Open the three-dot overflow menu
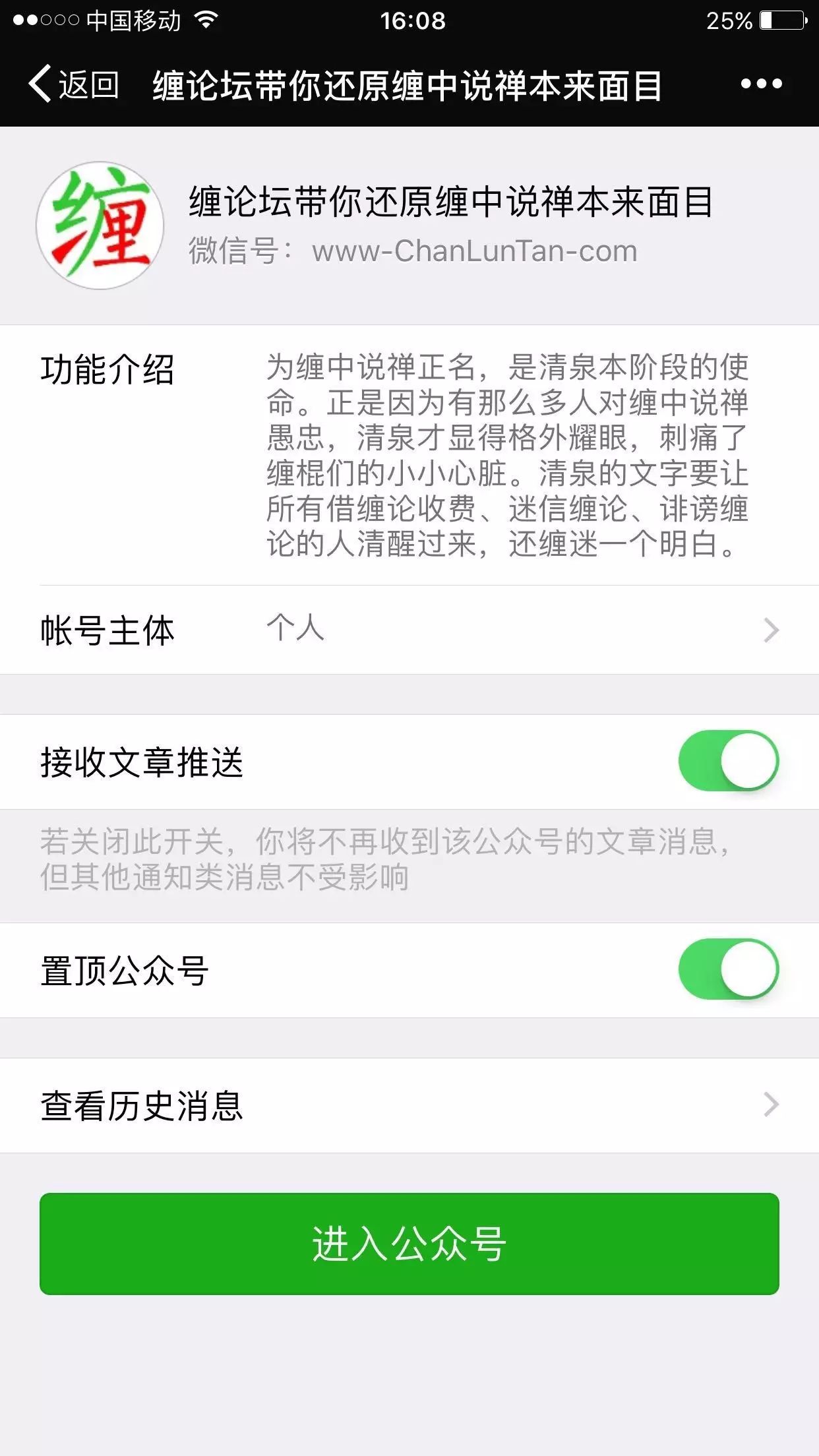Image resolution: width=819 pixels, height=1456 pixels. tap(761, 84)
